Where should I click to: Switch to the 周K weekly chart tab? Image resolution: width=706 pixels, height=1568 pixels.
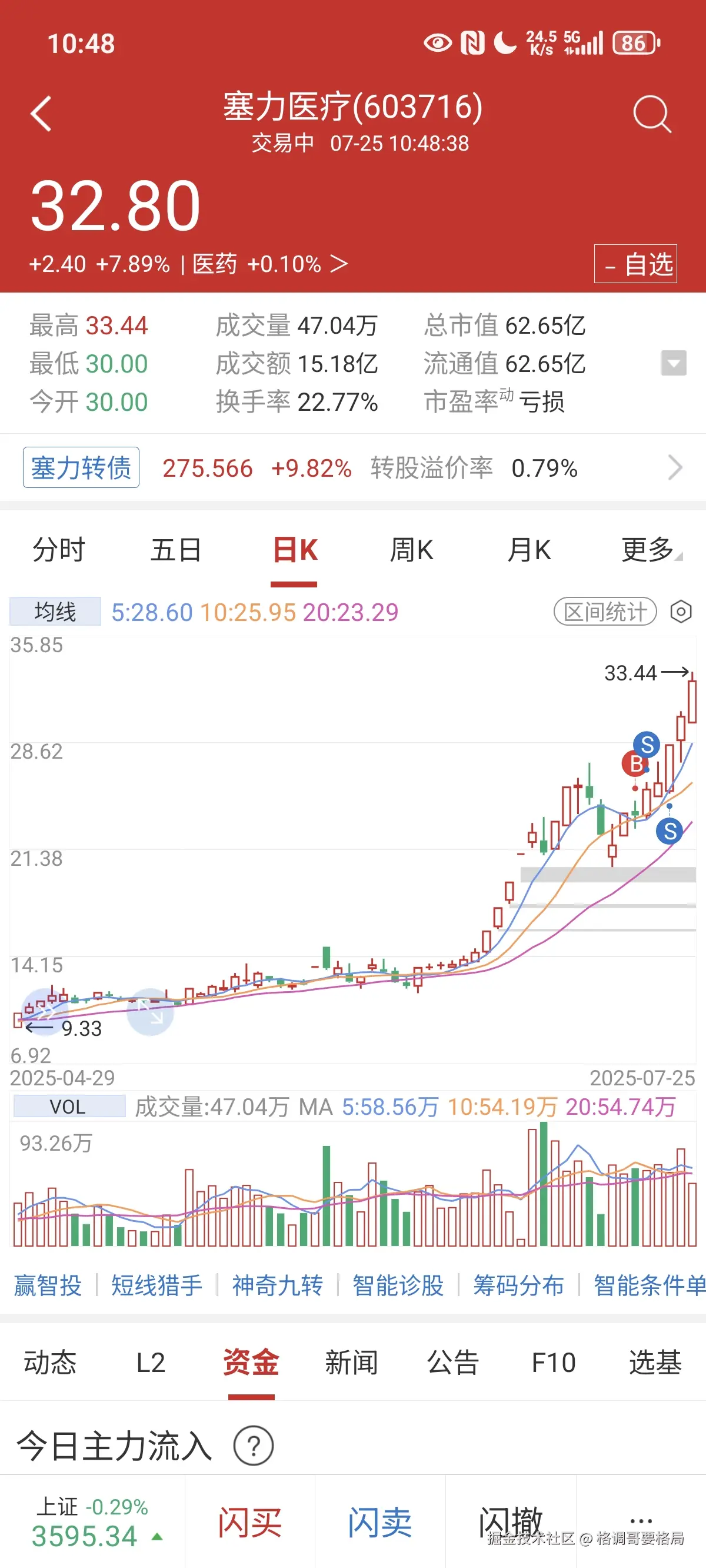tap(412, 549)
